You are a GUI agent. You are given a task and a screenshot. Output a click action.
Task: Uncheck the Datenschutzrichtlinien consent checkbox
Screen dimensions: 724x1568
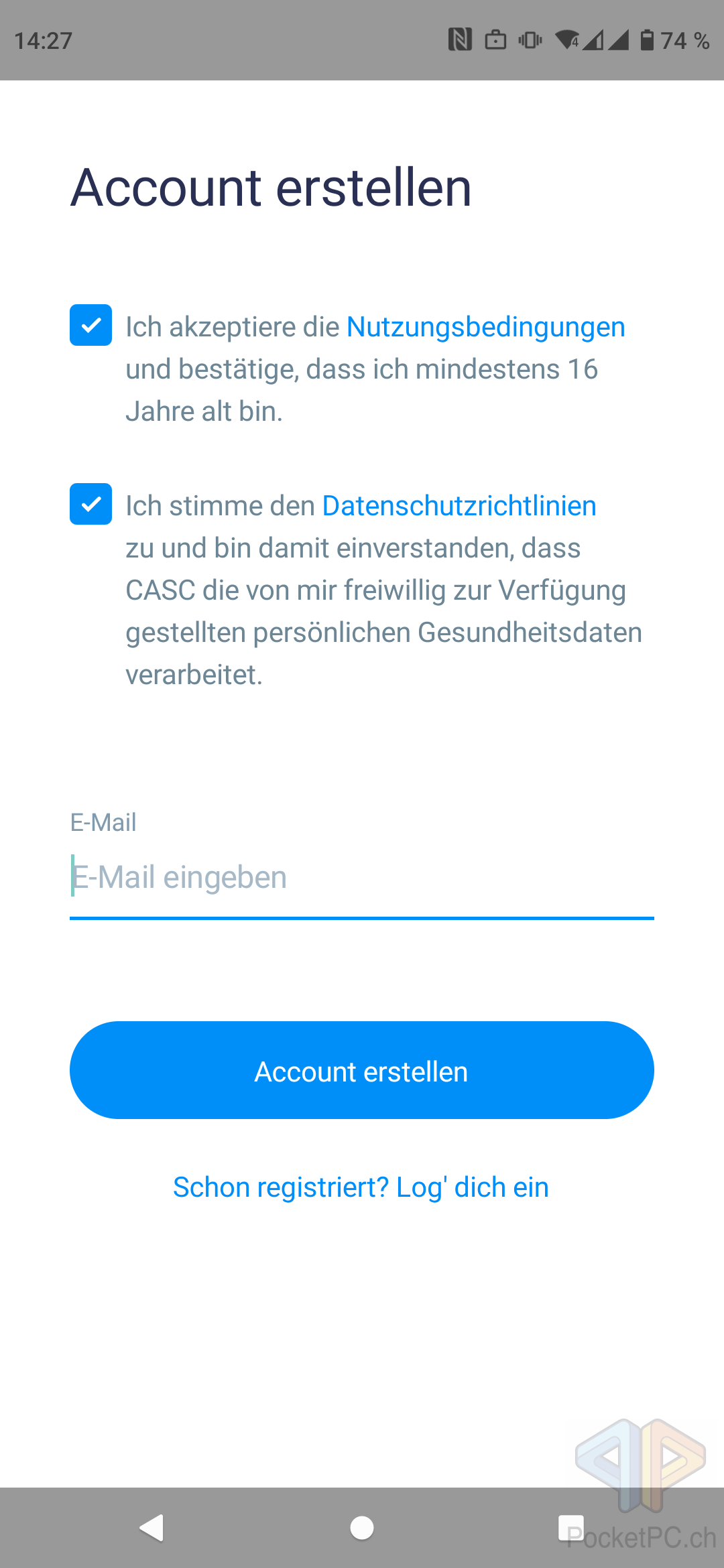coord(90,504)
